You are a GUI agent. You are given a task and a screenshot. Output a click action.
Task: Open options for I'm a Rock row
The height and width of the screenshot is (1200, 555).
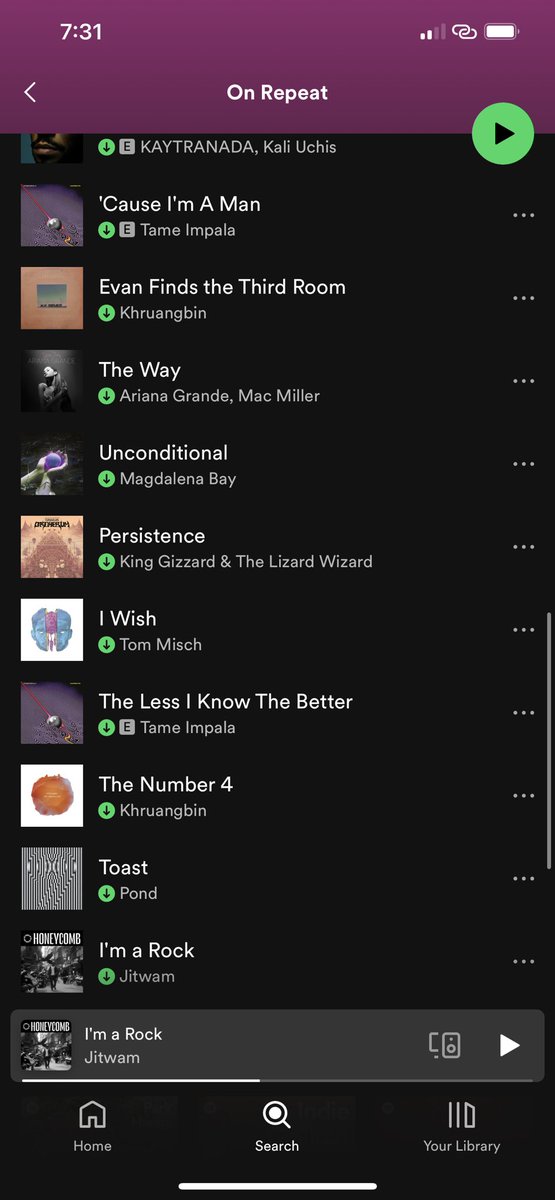tap(523, 962)
